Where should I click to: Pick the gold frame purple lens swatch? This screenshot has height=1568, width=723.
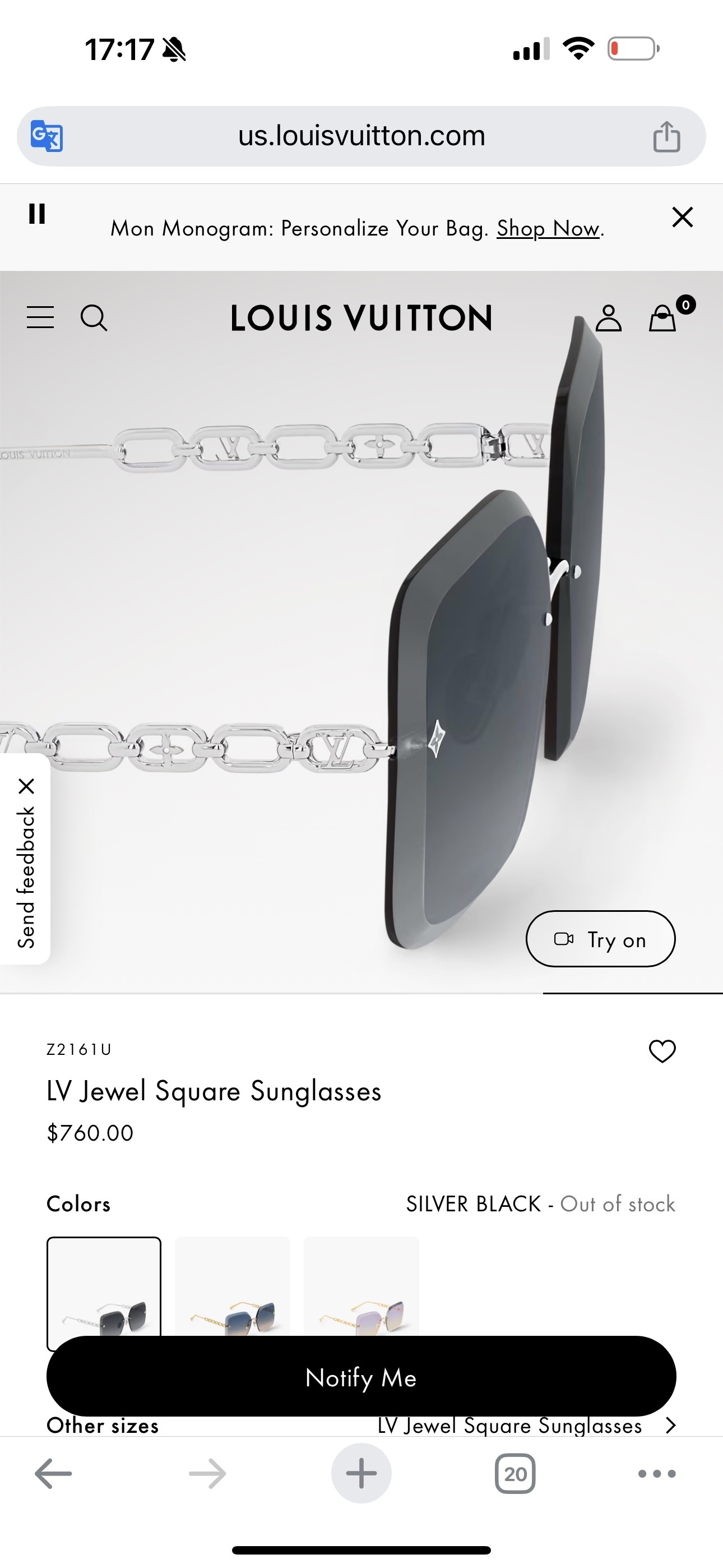(x=361, y=1285)
